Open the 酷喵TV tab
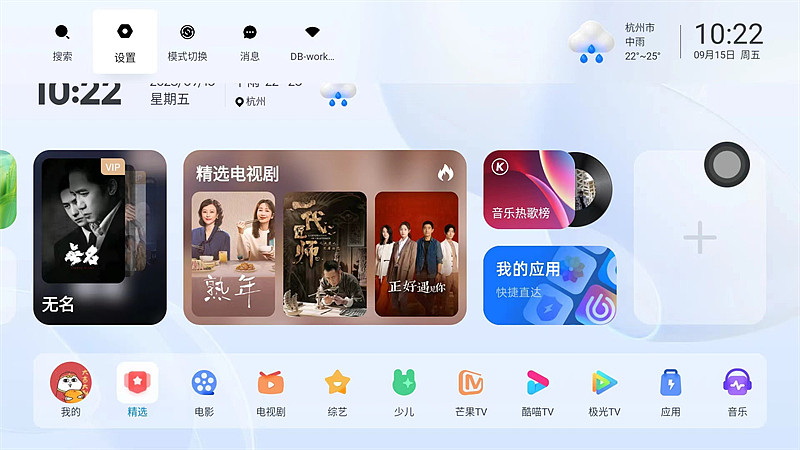This screenshot has width=800, height=450. pos(537,390)
